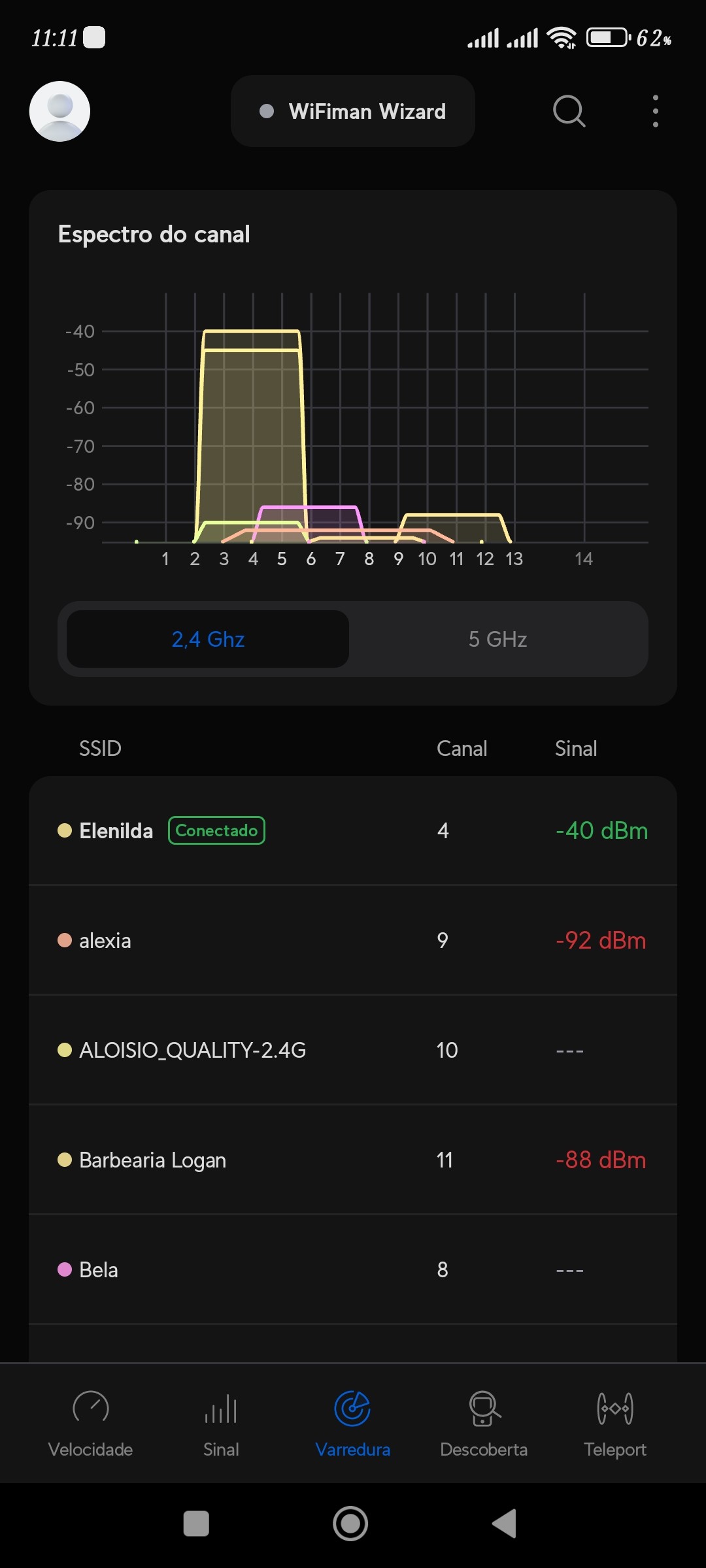Tap the WiFiman Wizard button
Screen dimensions: 706x1568
353,111
